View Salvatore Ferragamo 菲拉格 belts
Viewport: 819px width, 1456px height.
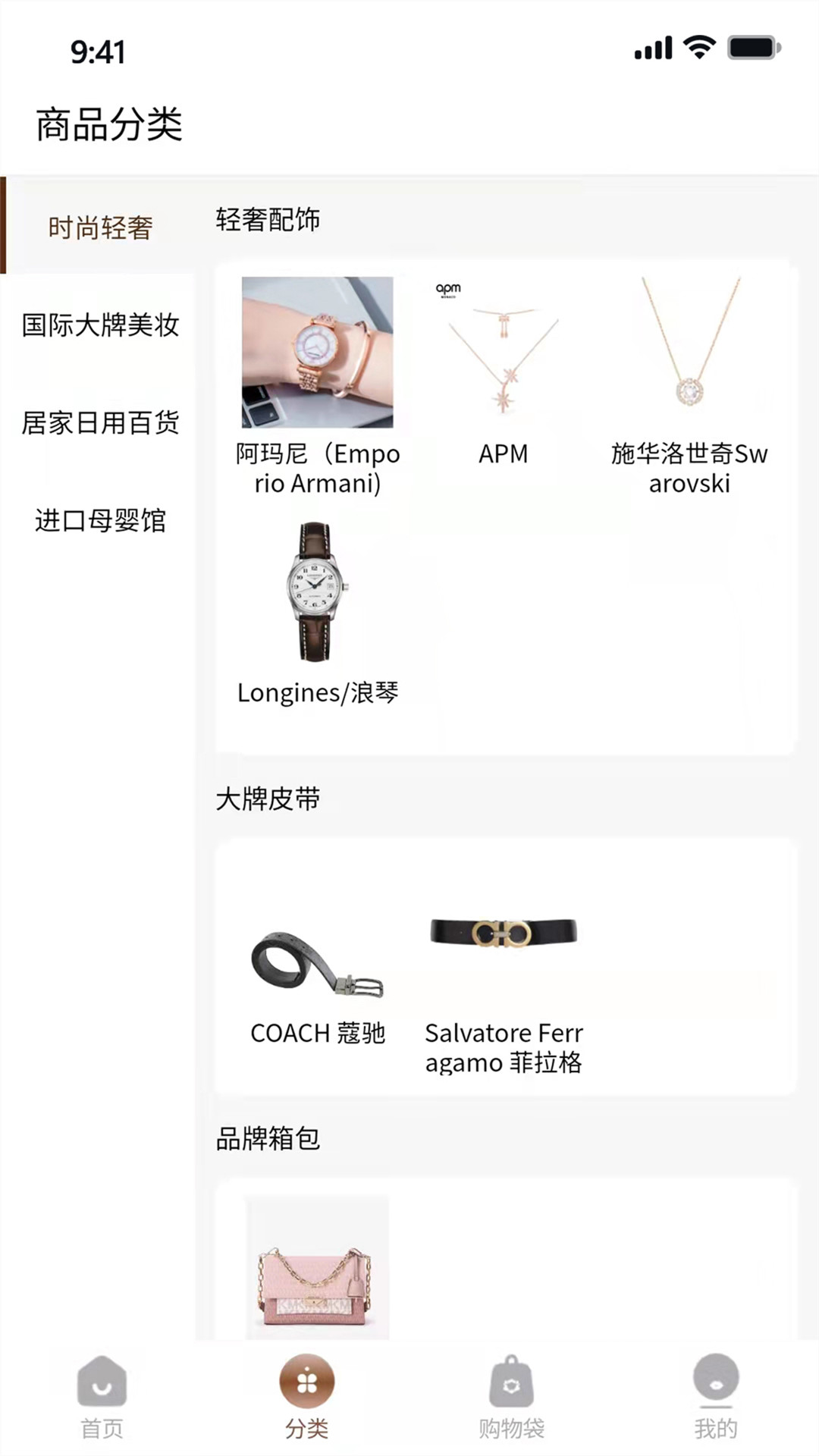[x=504, y=994]
